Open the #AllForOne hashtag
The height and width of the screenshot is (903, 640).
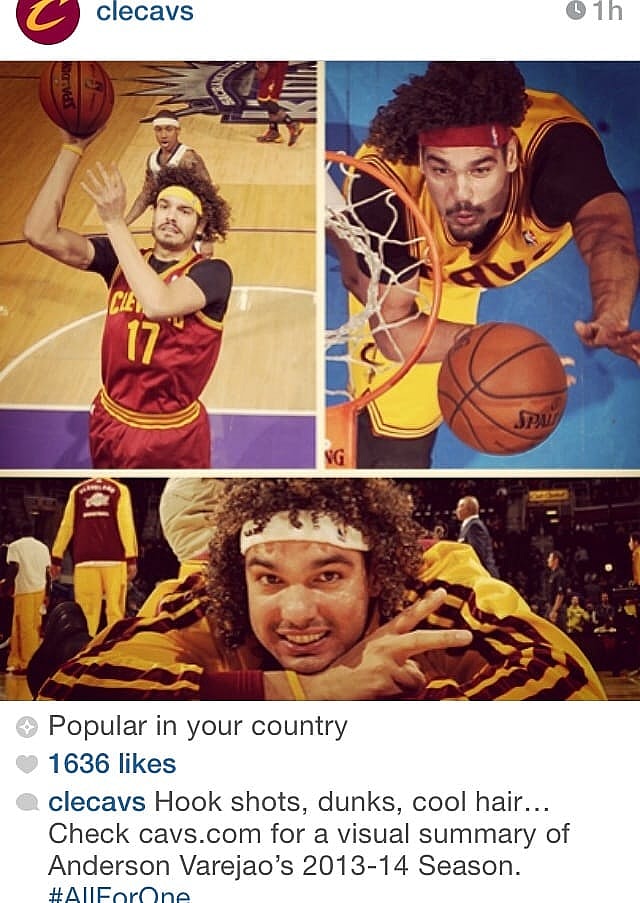tap(119, 893)
